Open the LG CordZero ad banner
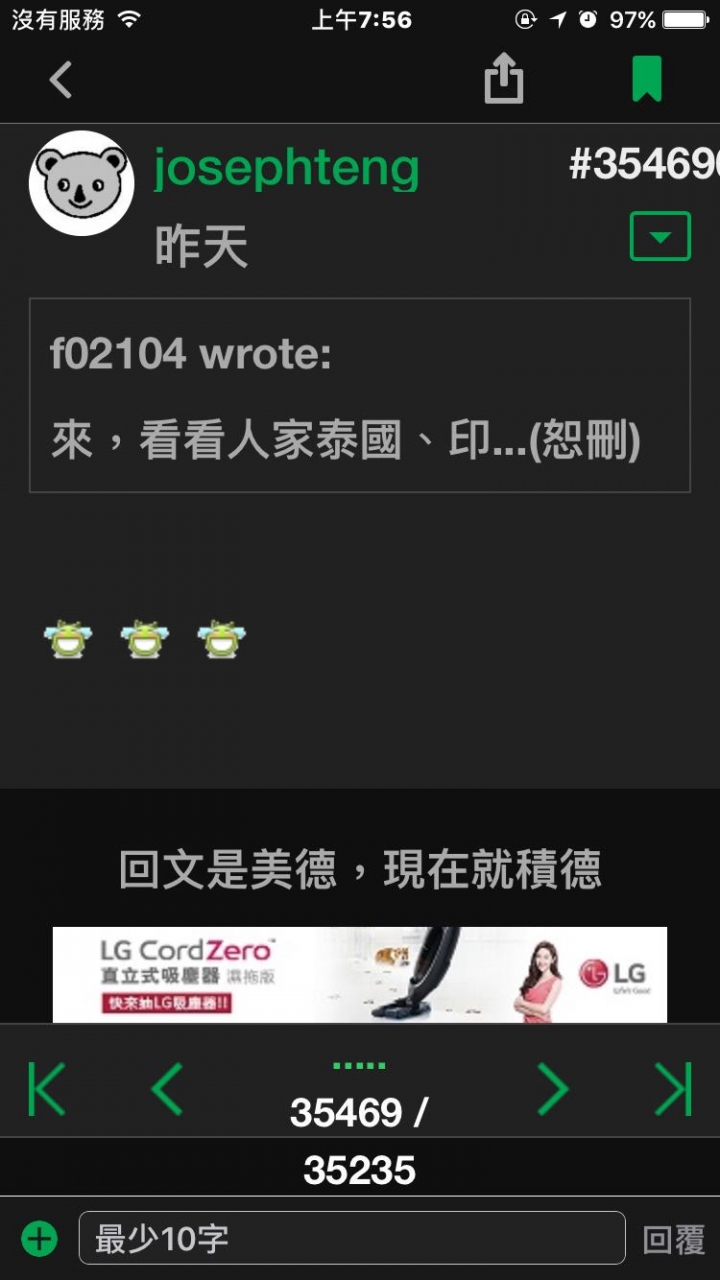This screenshot has height=1280, width=720. click(x=360, y=974)
